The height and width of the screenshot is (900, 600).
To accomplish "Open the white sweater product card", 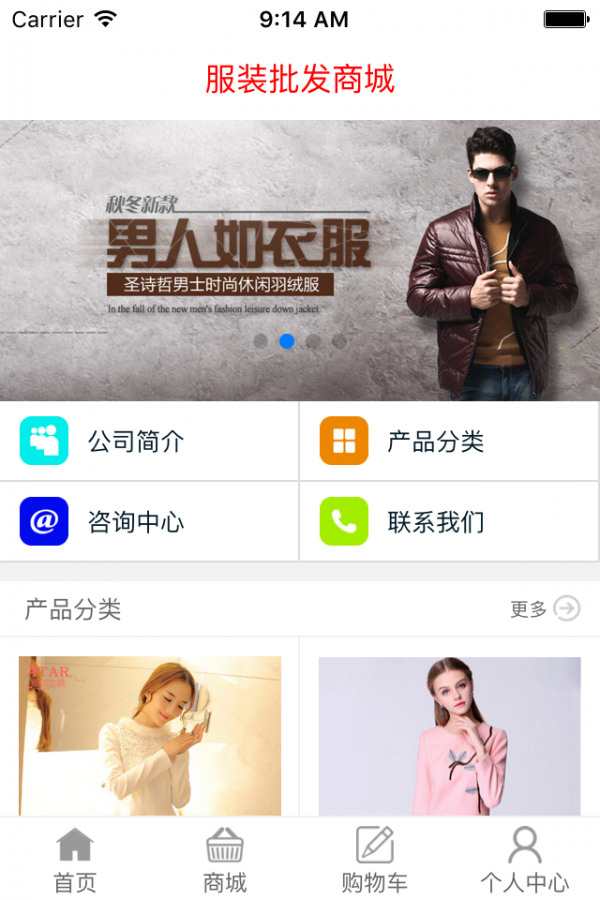I will [x=150, y=735].
